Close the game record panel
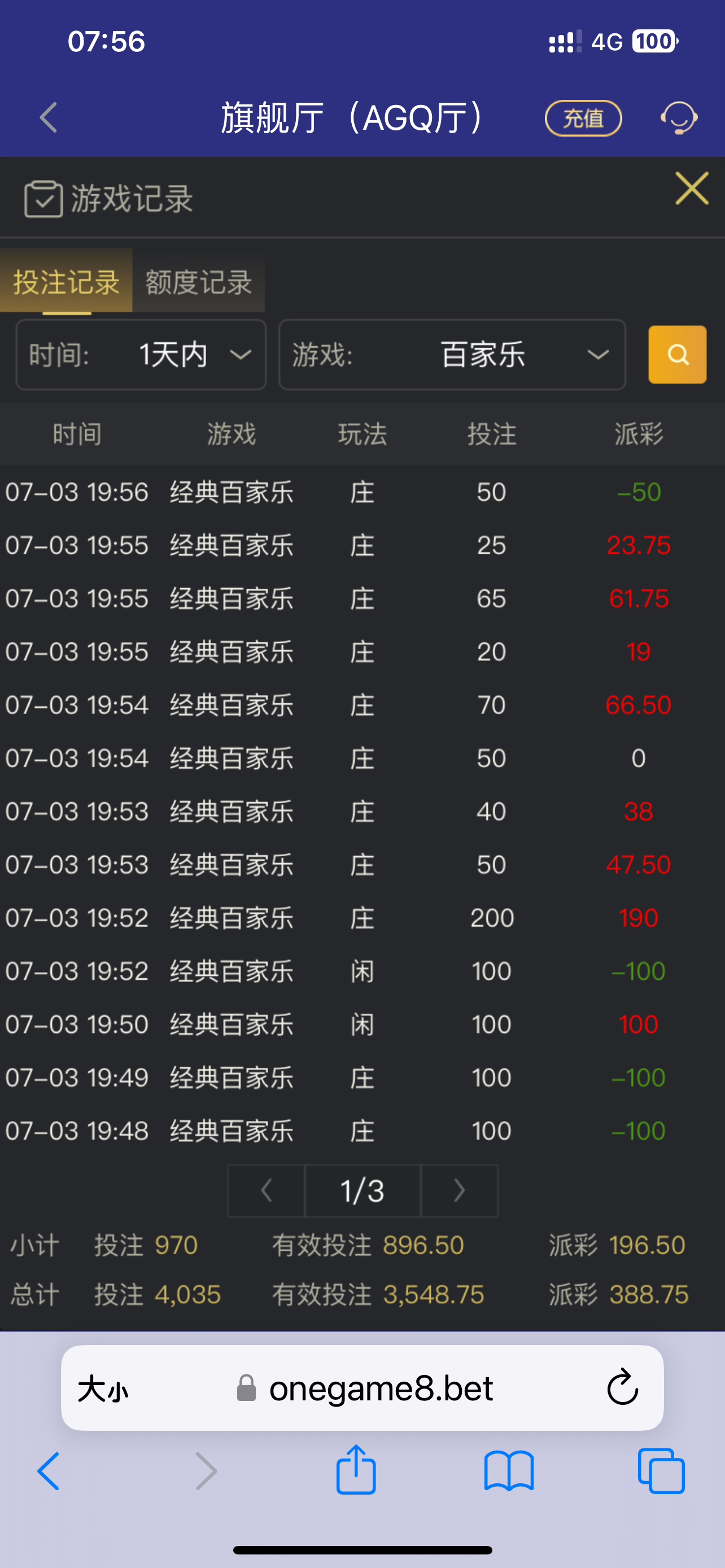The width and height of the screenshot is (725, 1568). tap(691, 189)
